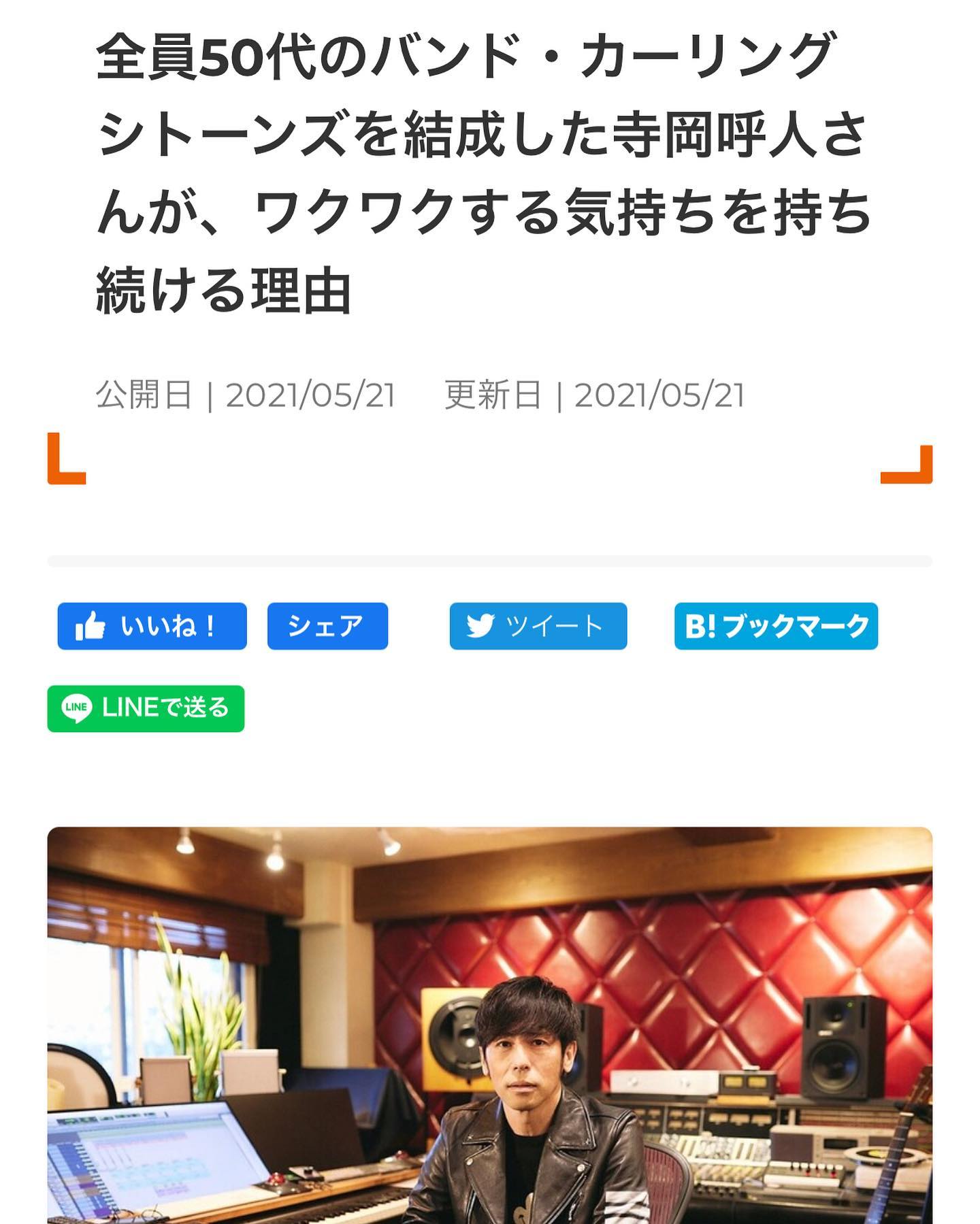Tap the Facebook いいね! button
980x1224 pixels.
(x=152, y=626)
